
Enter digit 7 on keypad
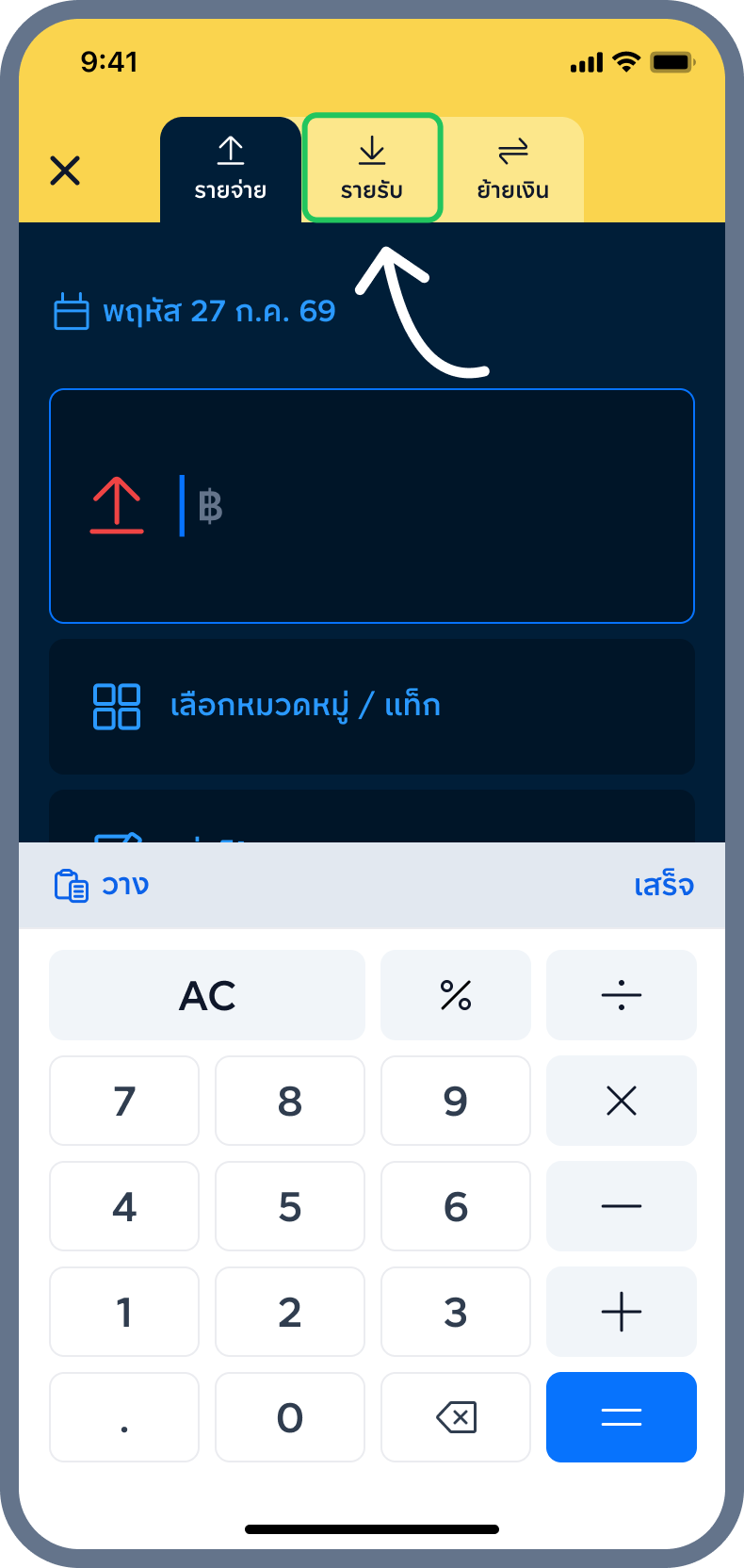tap(124, 1101)
